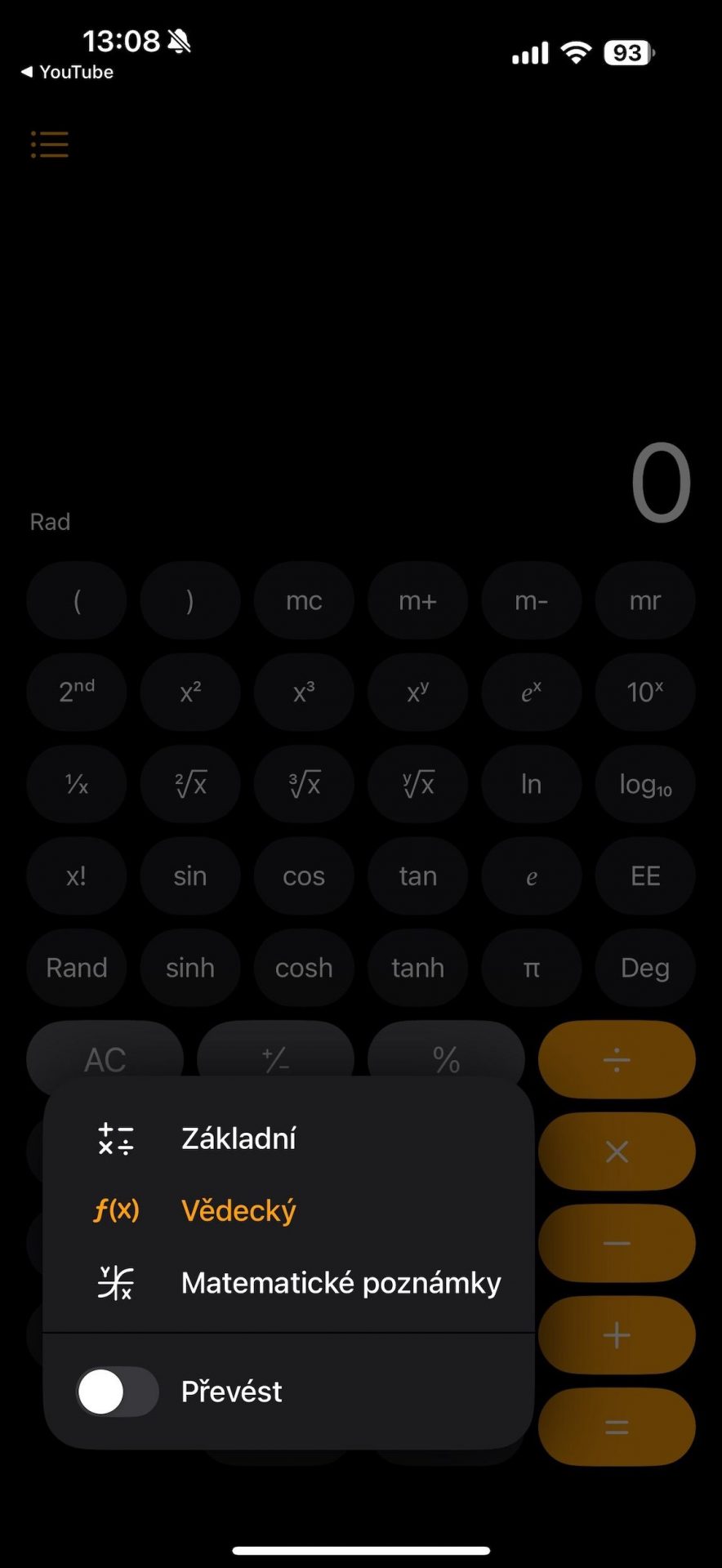Open the history list icon
This screenshot has width=722, height=1568.
pos(50,145)
